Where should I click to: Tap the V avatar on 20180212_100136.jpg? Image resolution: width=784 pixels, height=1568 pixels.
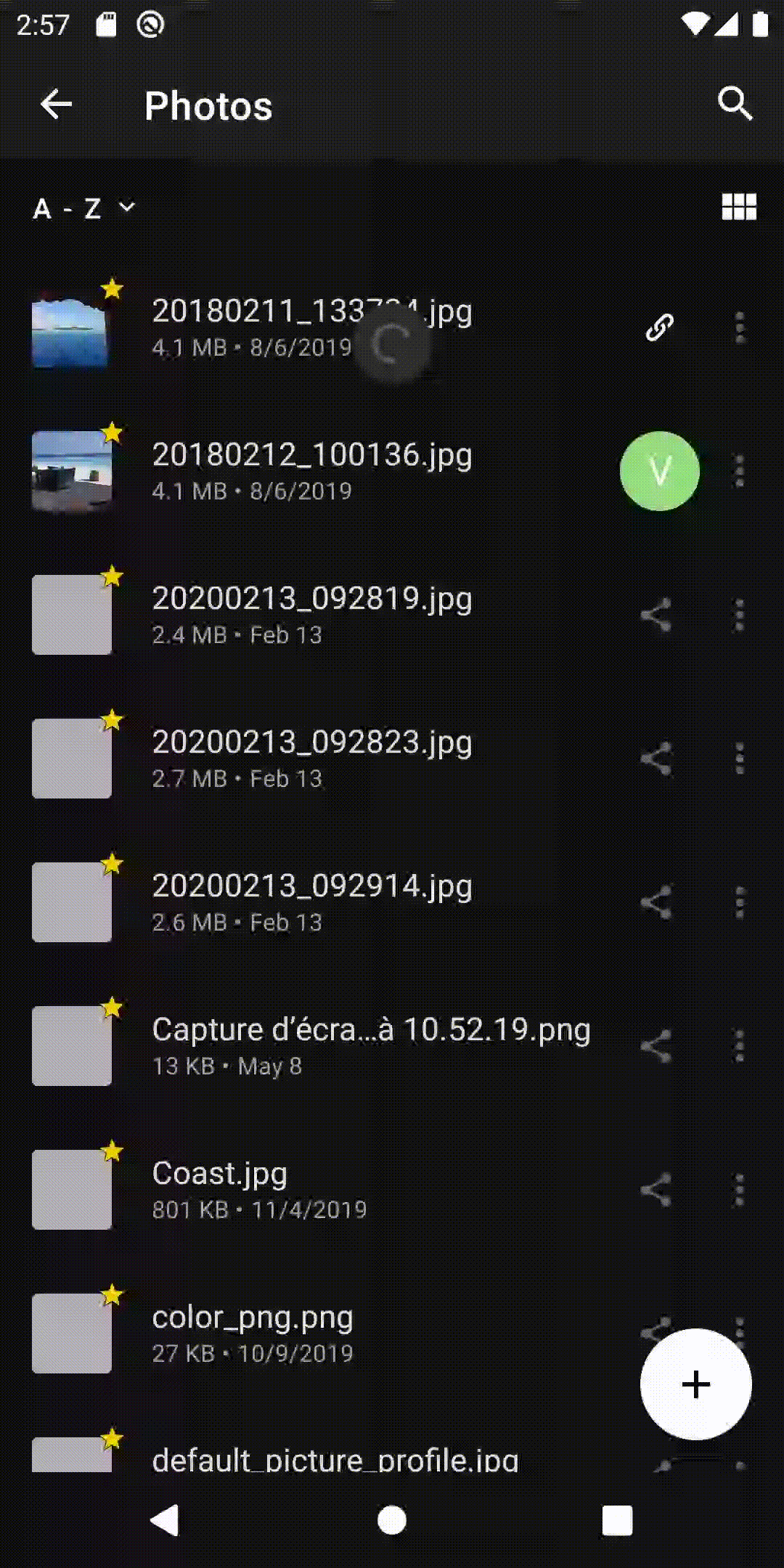(x=659, y=471)
